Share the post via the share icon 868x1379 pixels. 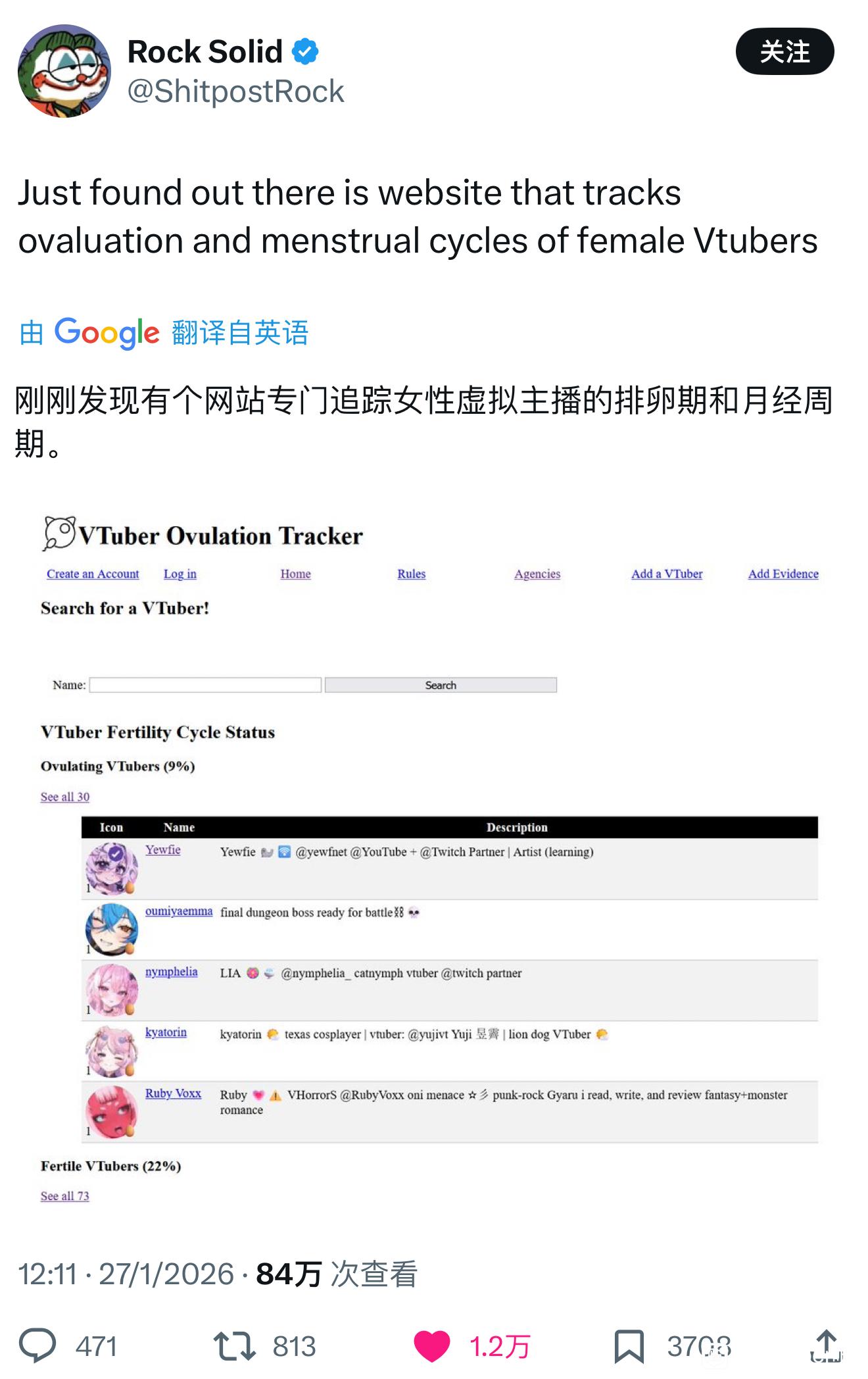tap(826, 1345)
